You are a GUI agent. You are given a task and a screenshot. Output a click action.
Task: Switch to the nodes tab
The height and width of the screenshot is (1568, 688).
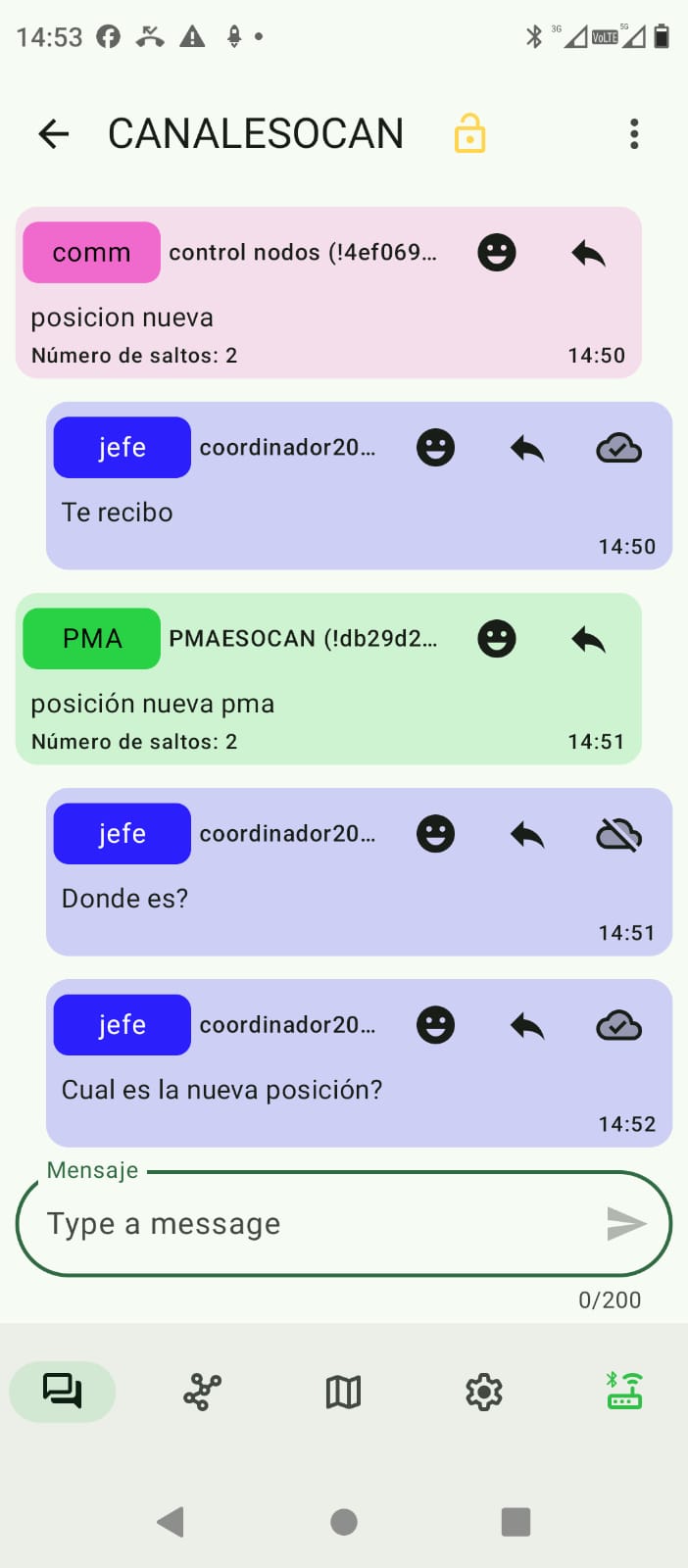click(203, 1392)
